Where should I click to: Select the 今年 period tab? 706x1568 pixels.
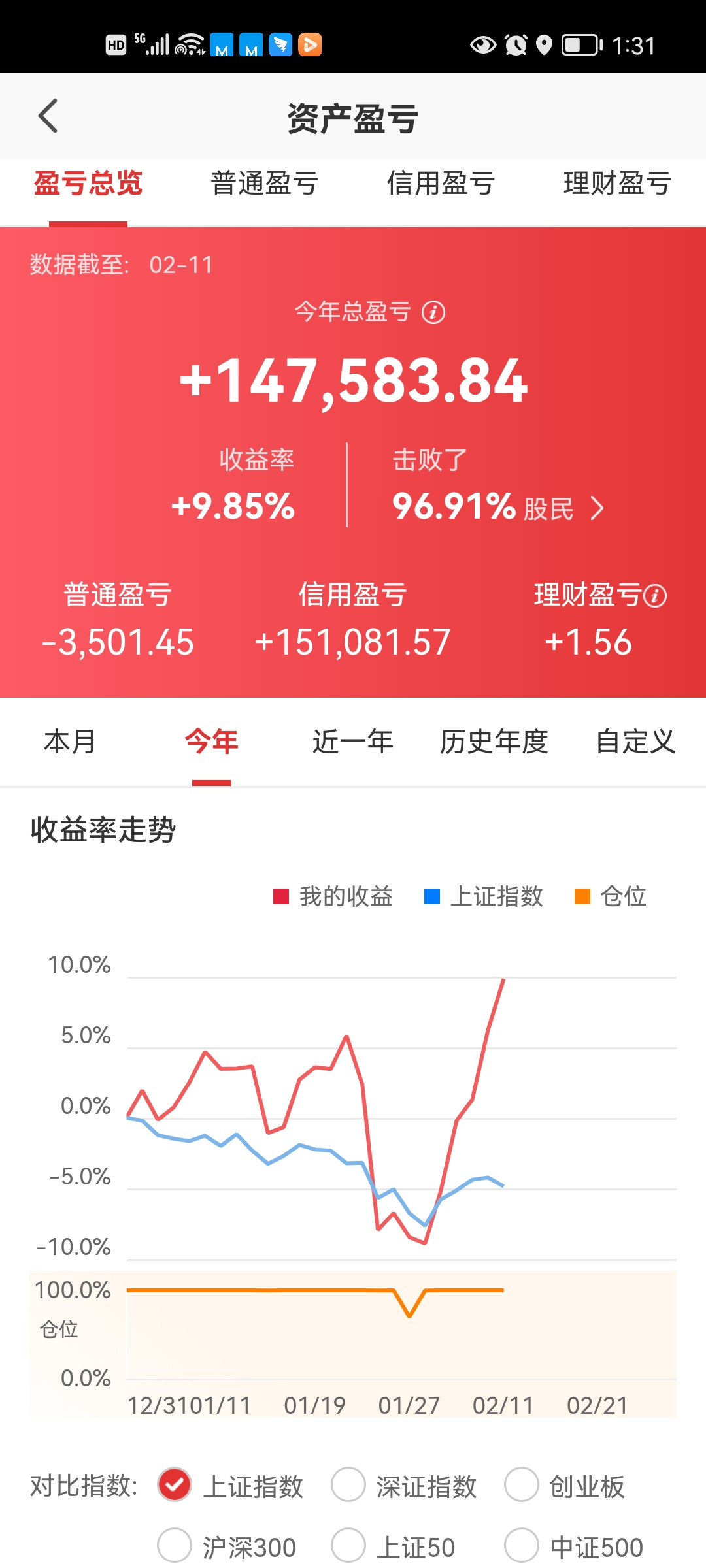(211, 742)
